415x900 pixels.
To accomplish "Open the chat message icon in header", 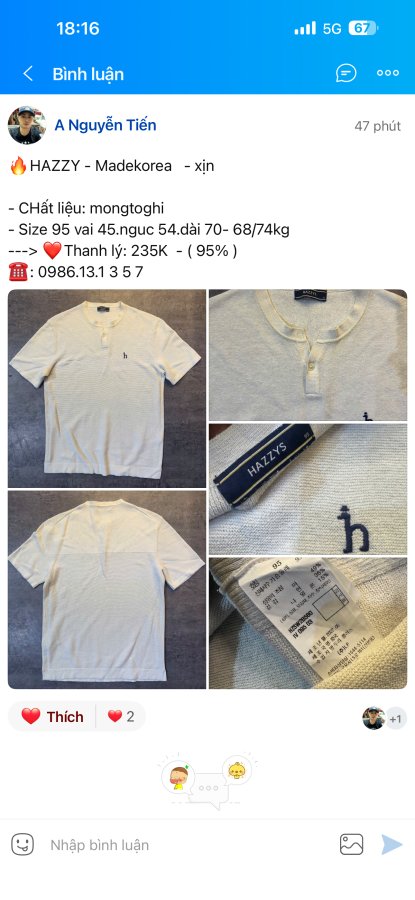I will [x=346, y=73].
